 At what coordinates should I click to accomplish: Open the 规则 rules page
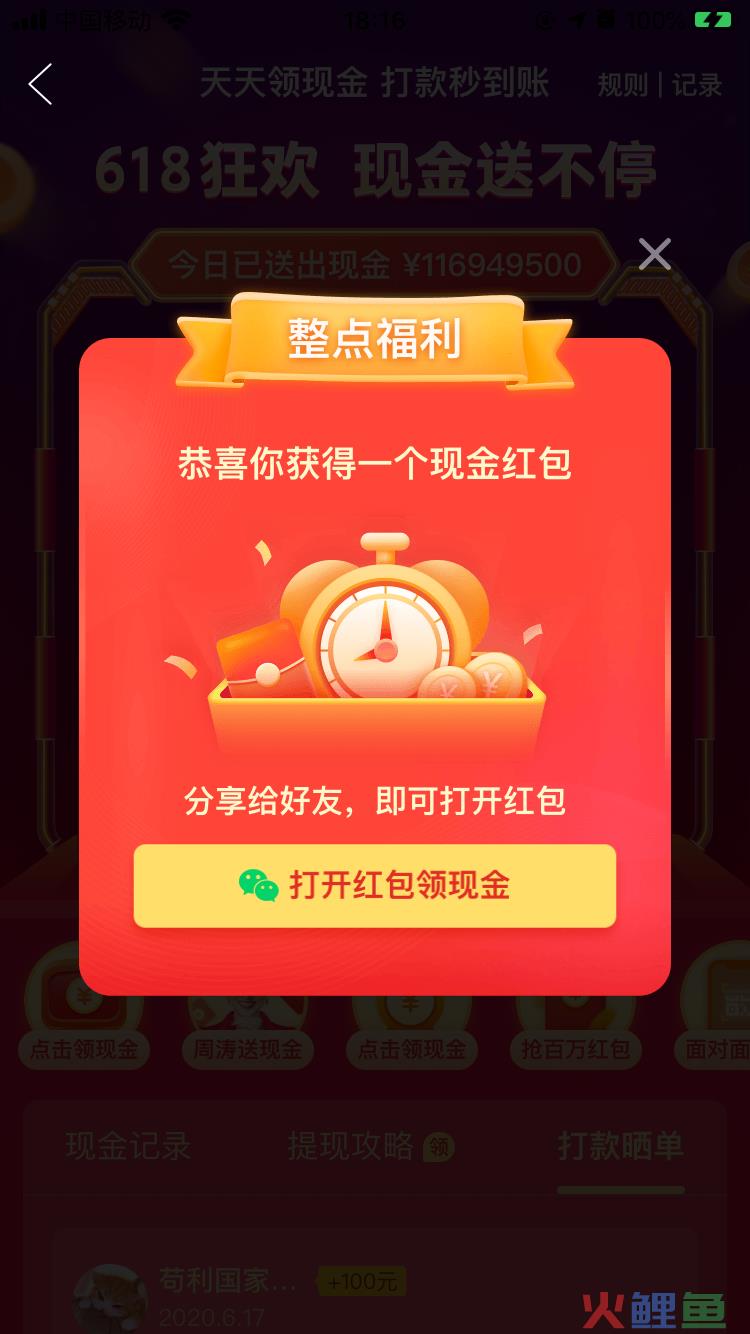click(x=622, y=85)
